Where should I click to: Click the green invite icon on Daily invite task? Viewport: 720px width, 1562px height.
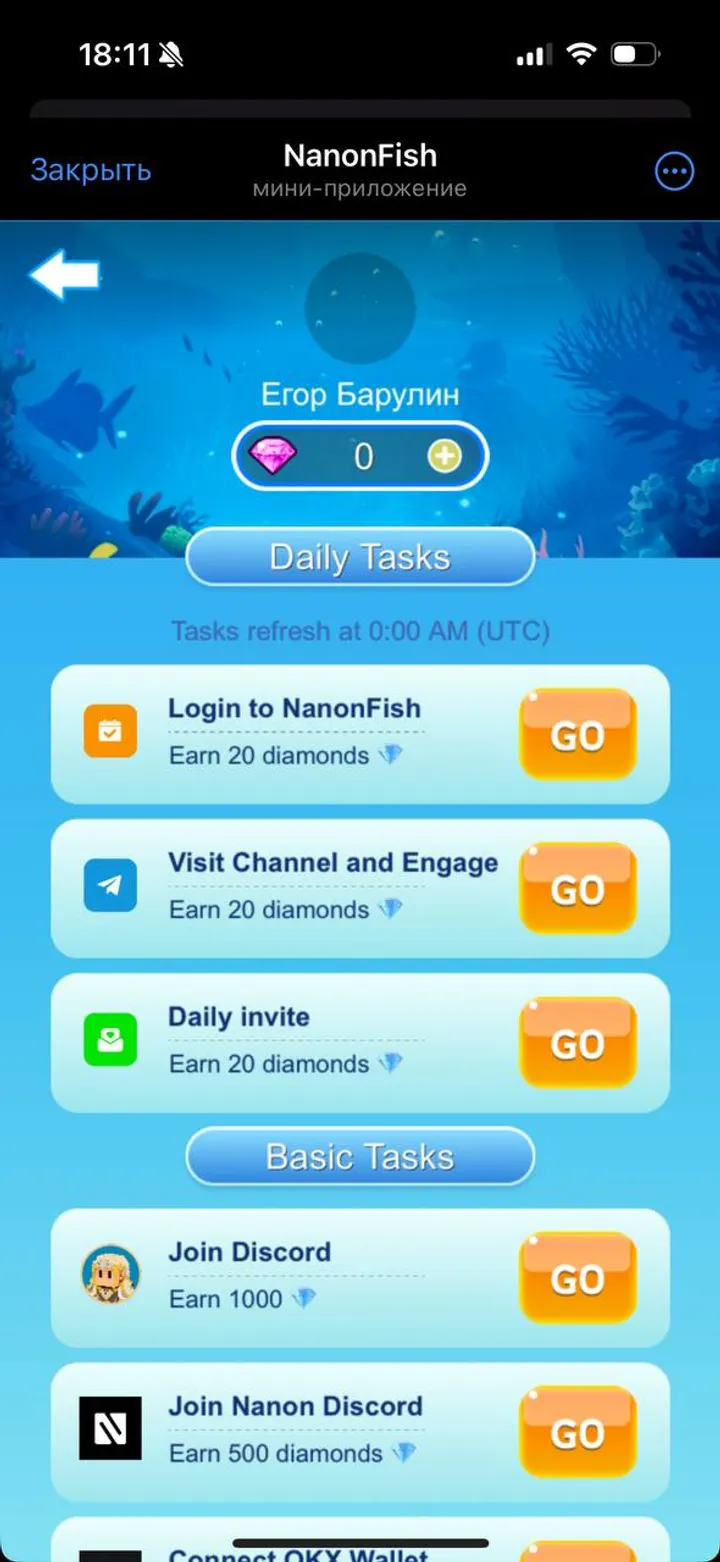110,1040
